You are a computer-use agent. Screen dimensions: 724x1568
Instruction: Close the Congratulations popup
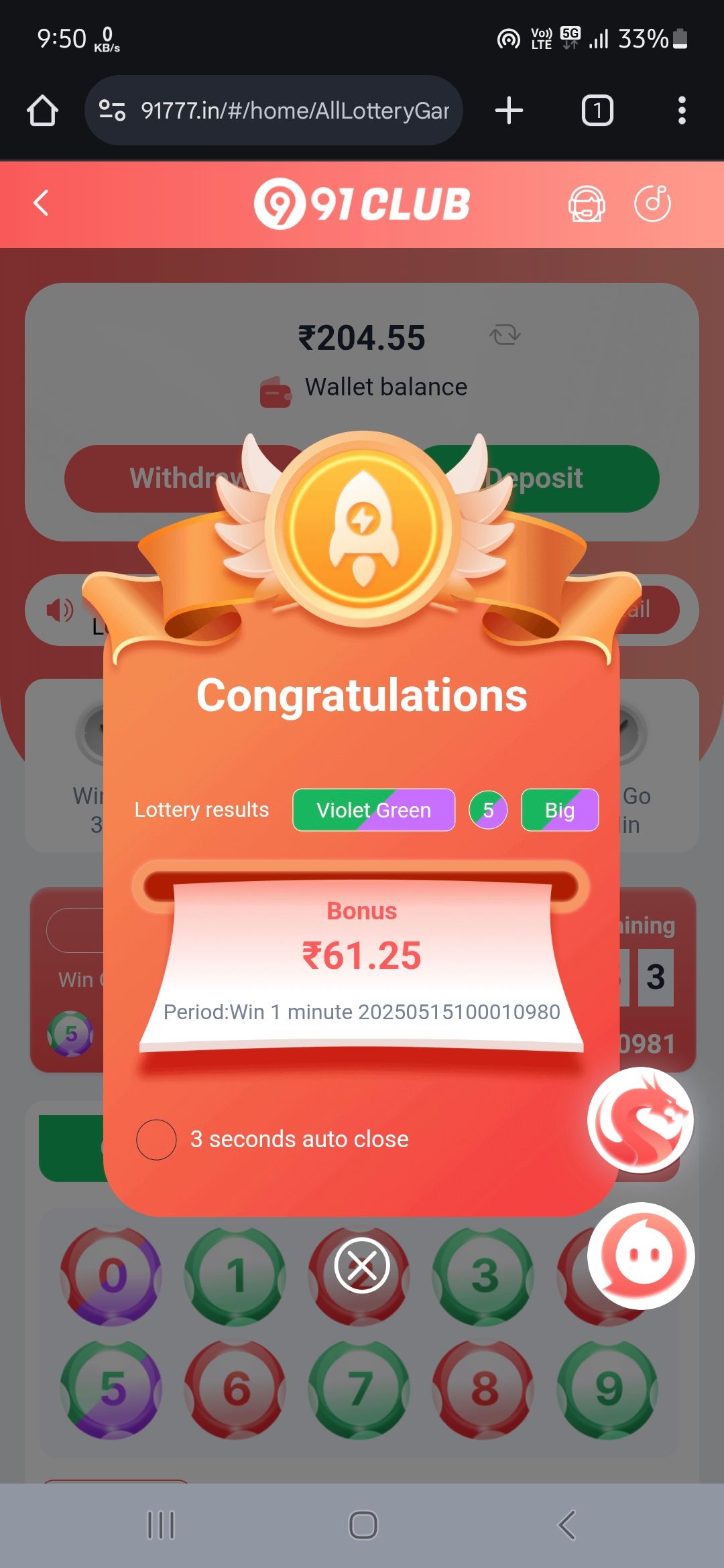(x=362, y=1266)
